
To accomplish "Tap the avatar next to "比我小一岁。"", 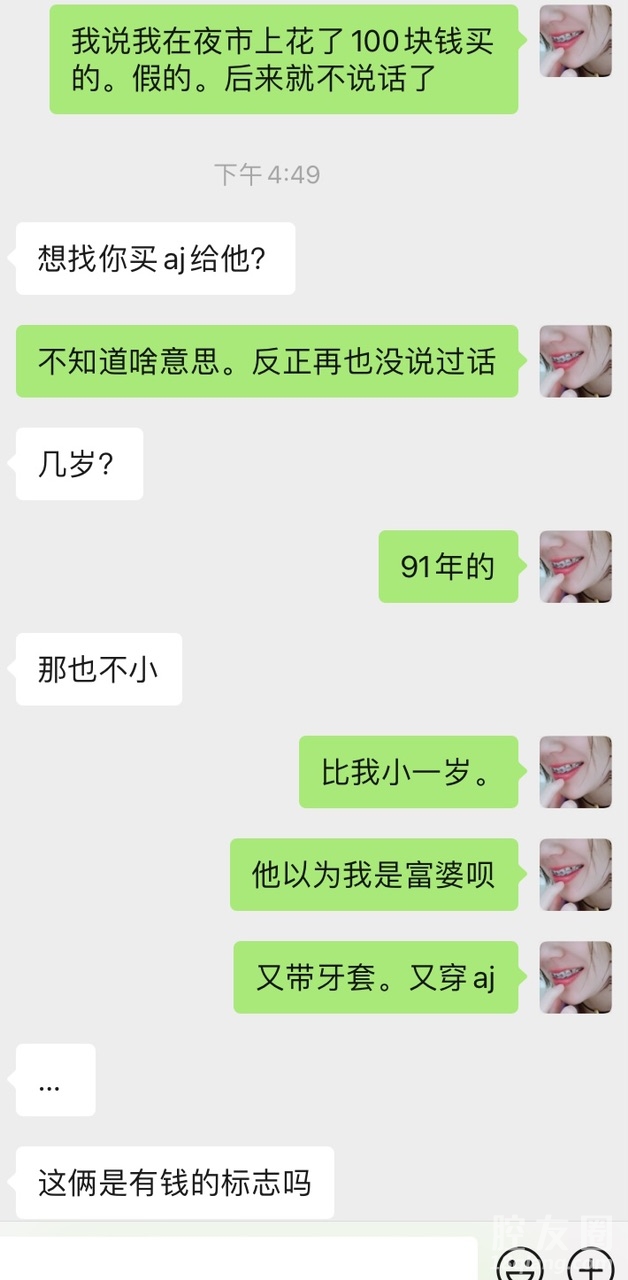I will pyautogui.click(x=575, y=772).
